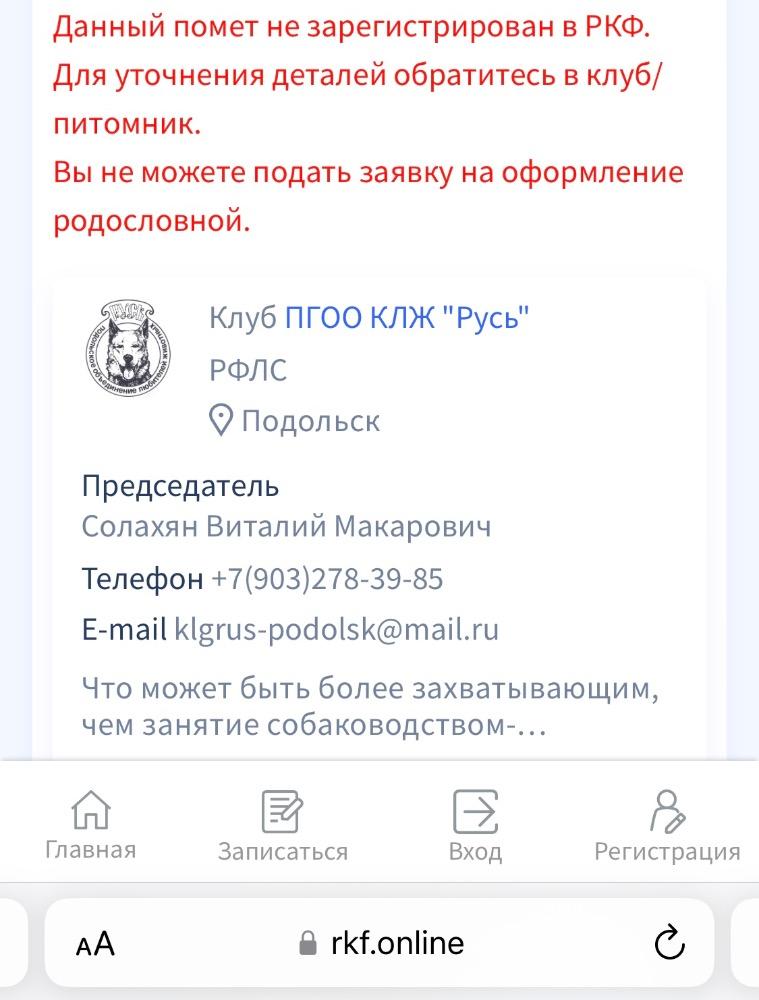
Task: Email klgrus-podolsk@mail.ru
Action: [336, 630]
